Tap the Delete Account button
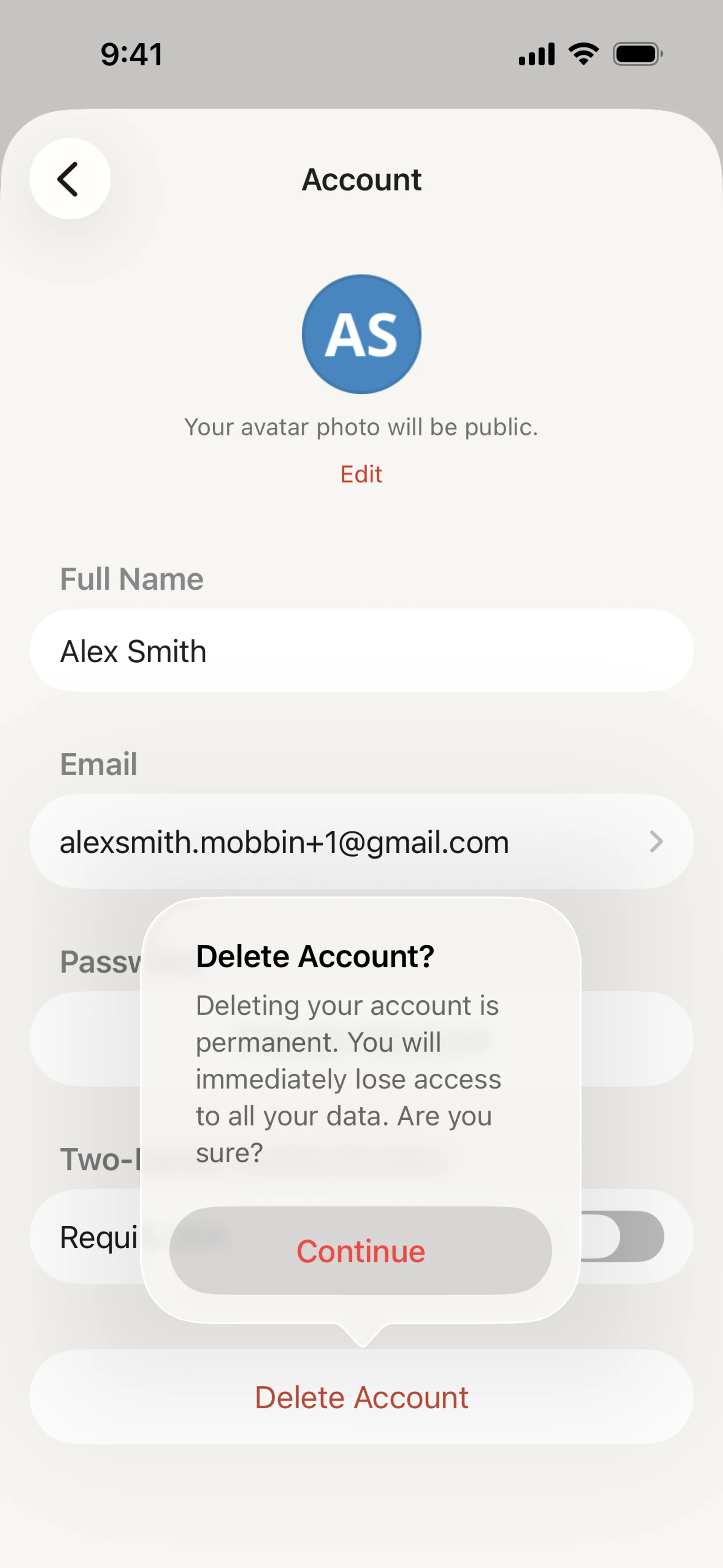 click(x=361, y=1397)
